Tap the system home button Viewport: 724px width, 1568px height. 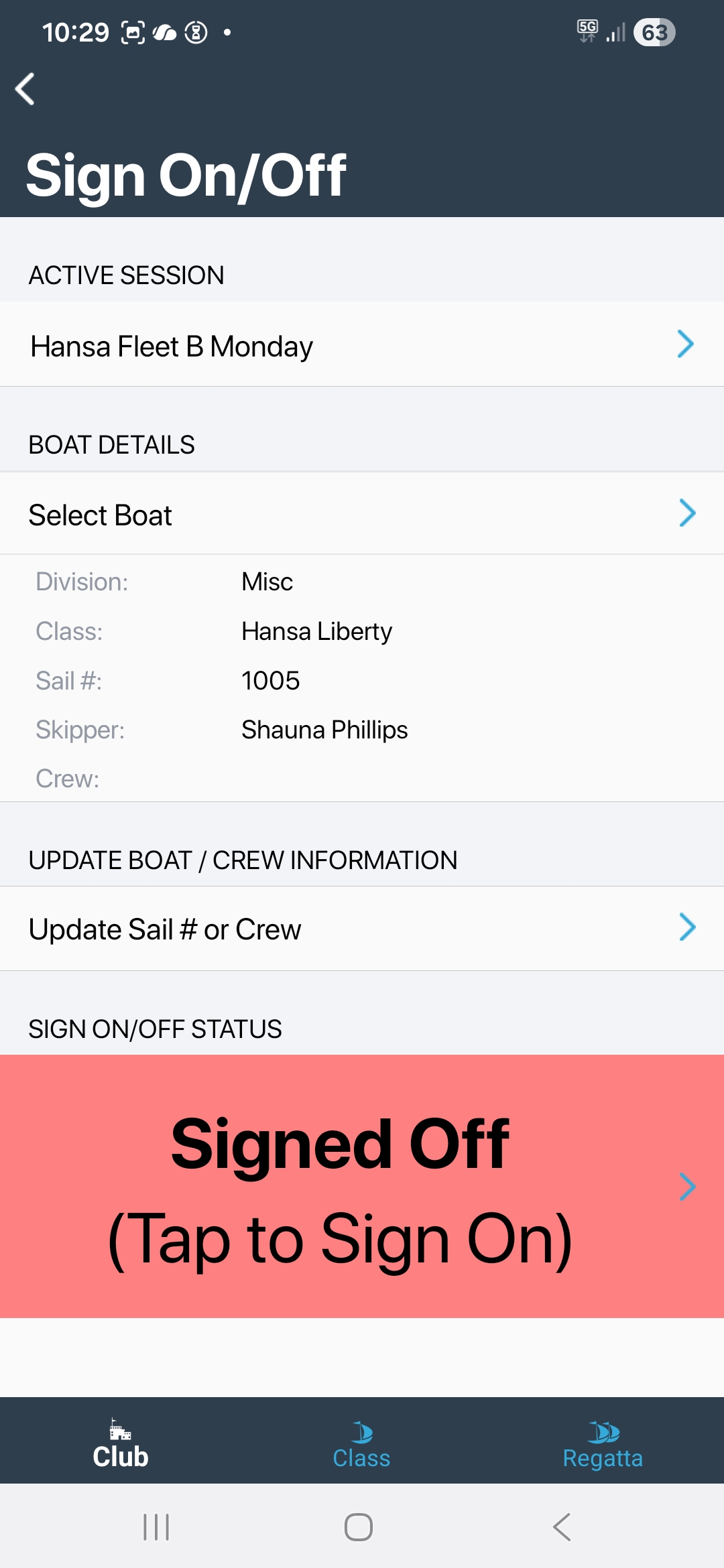(x=359, y=1527)
